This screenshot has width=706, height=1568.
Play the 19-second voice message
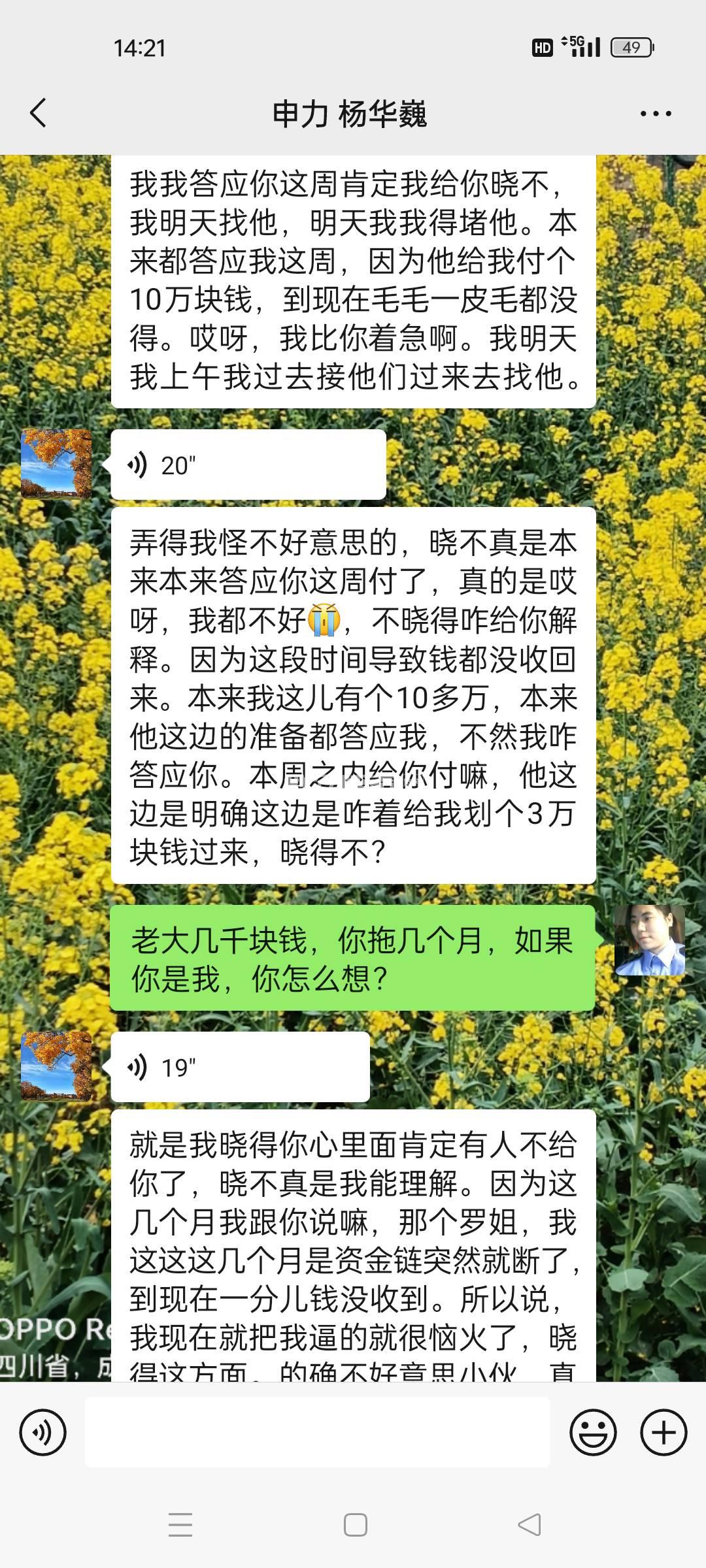click(240, 1067)
